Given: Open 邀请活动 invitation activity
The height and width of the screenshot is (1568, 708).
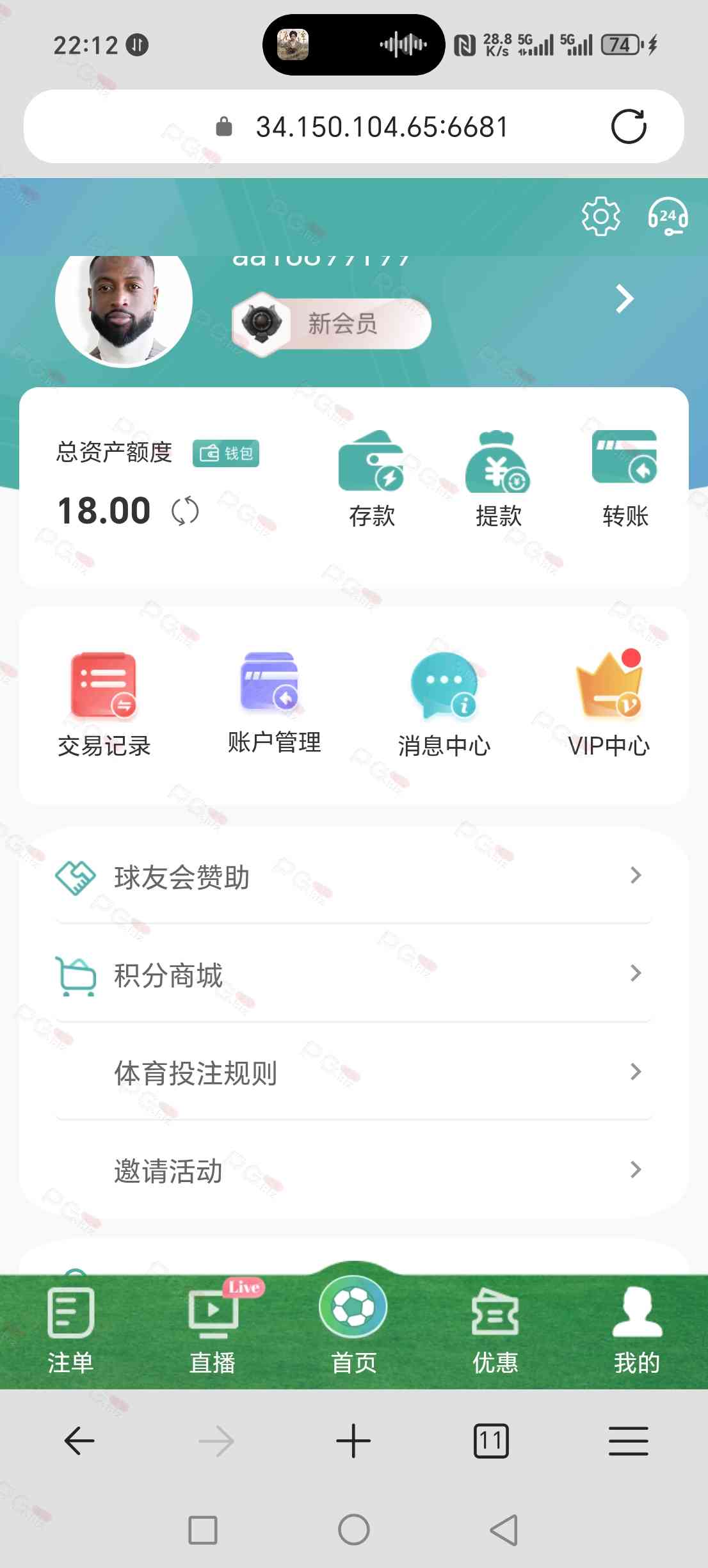Looking at the screenshot, I should pos(353,1171).
